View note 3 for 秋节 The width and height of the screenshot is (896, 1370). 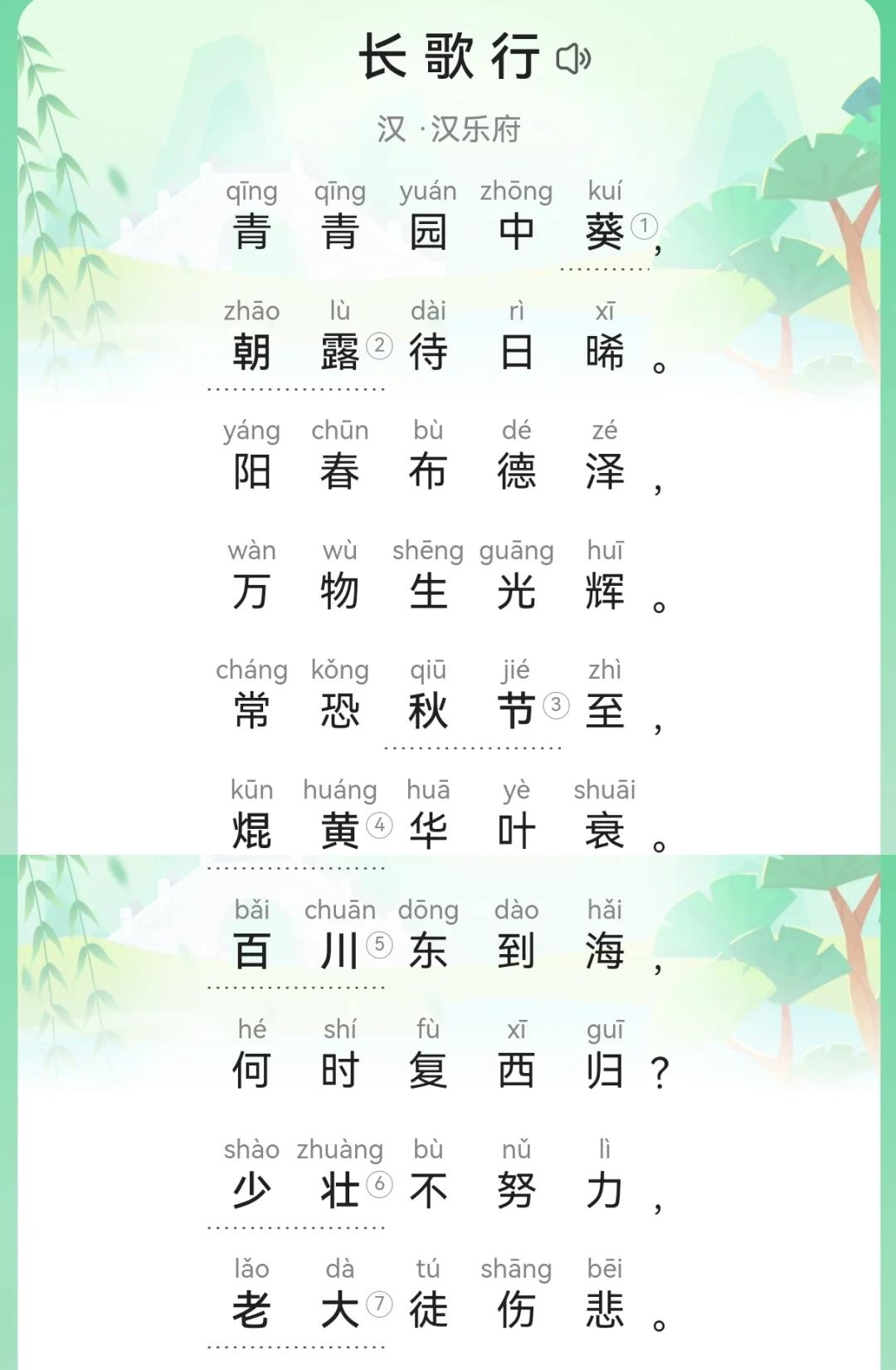click(556, 705)
